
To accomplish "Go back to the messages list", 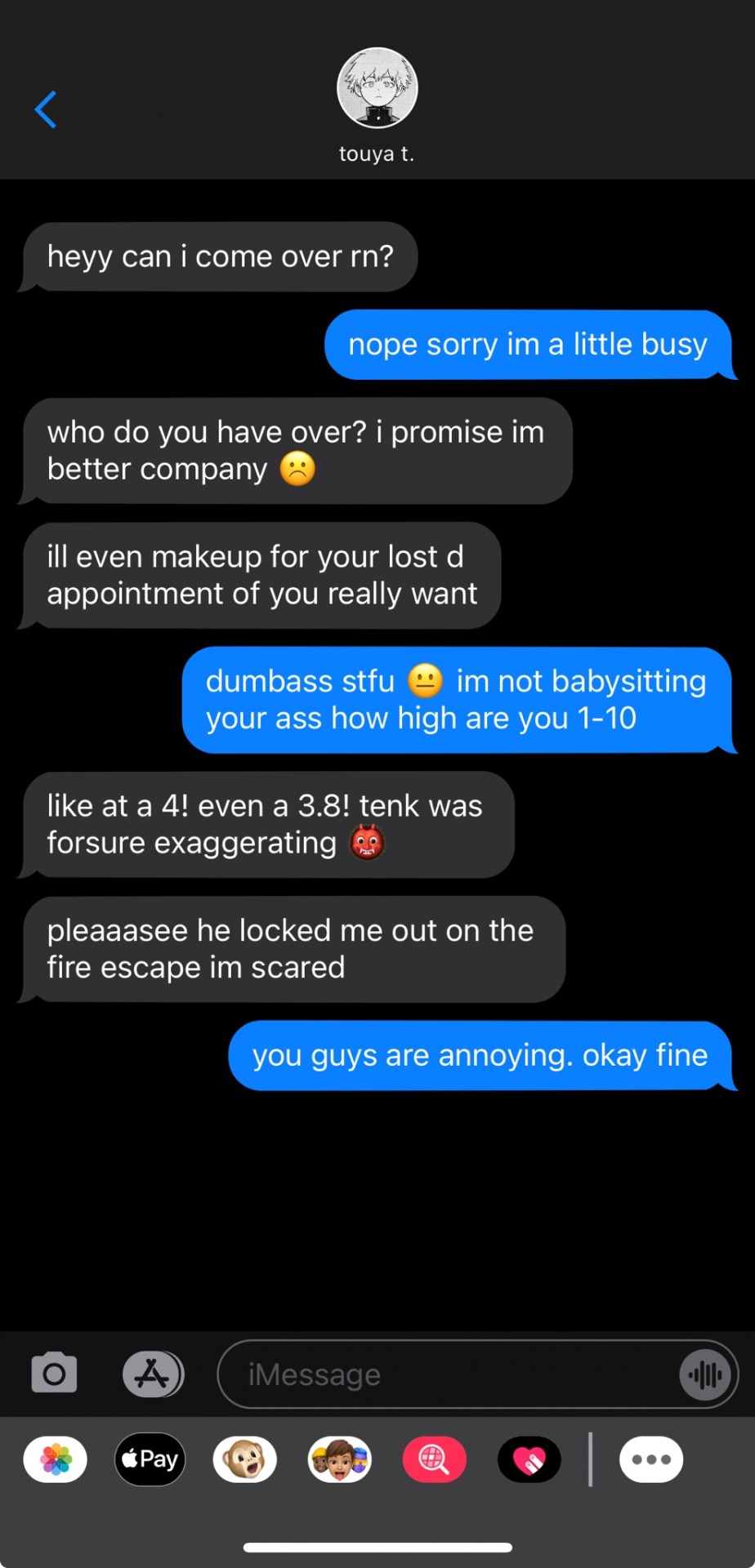I will [x=46, y=109].
